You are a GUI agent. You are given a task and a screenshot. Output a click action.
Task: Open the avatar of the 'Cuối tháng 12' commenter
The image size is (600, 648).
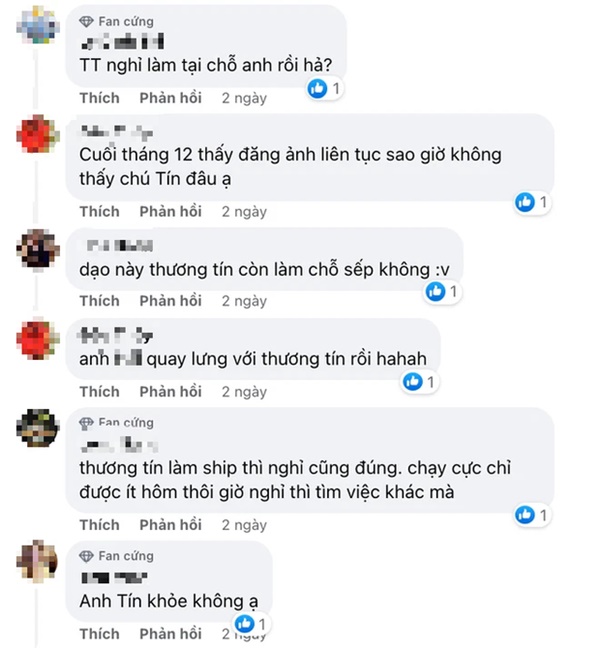click(x=38, y=135)
